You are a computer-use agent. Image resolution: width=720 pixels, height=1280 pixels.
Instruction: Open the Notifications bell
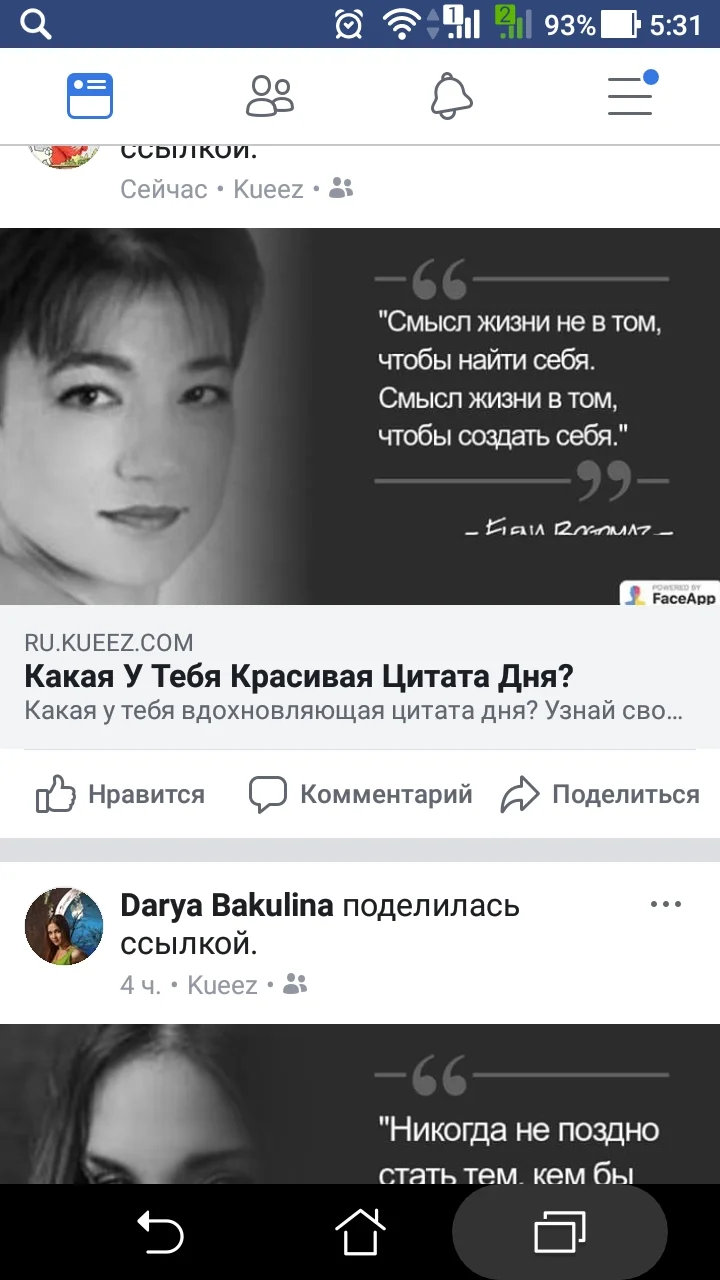(x=450, y=96)
